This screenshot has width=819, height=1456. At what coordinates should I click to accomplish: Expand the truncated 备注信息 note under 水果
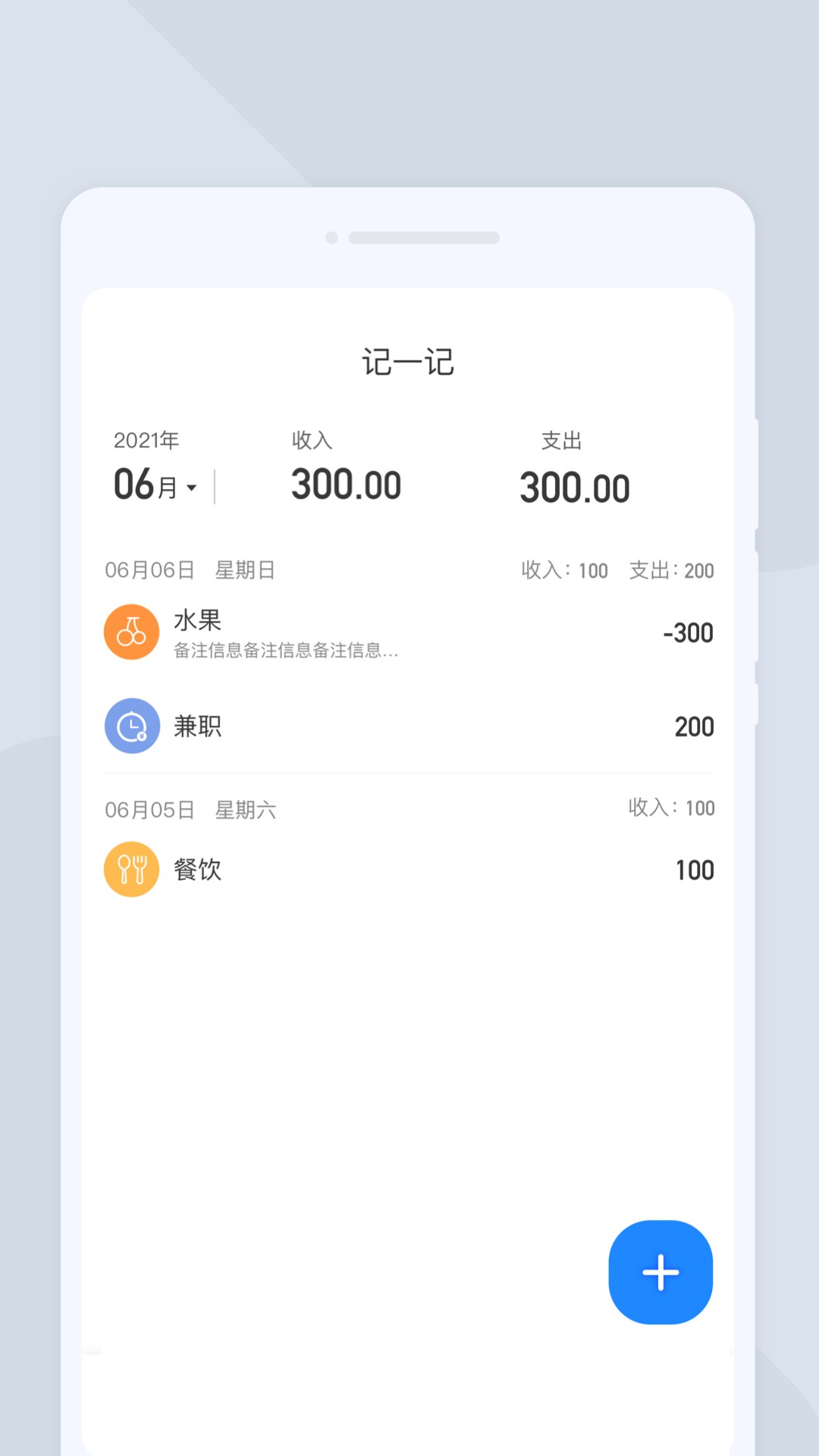[x=287, y=651]
